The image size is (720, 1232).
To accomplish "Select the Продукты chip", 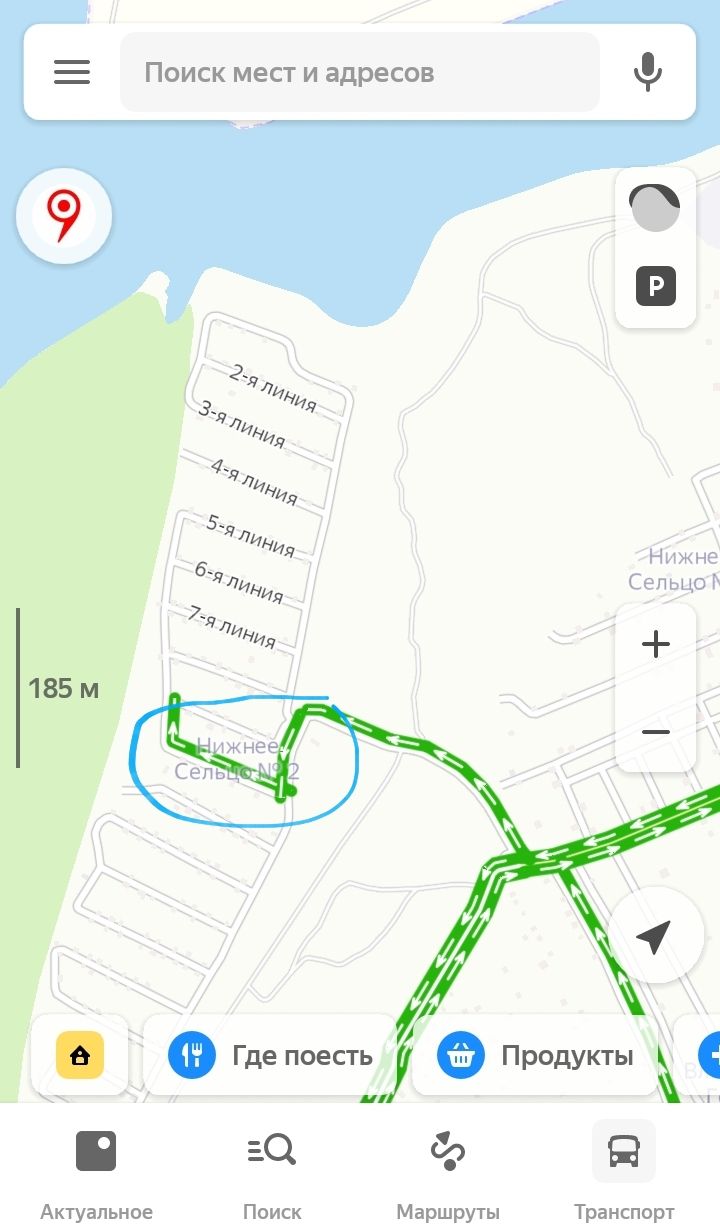I will click(x=534, y=1056).
